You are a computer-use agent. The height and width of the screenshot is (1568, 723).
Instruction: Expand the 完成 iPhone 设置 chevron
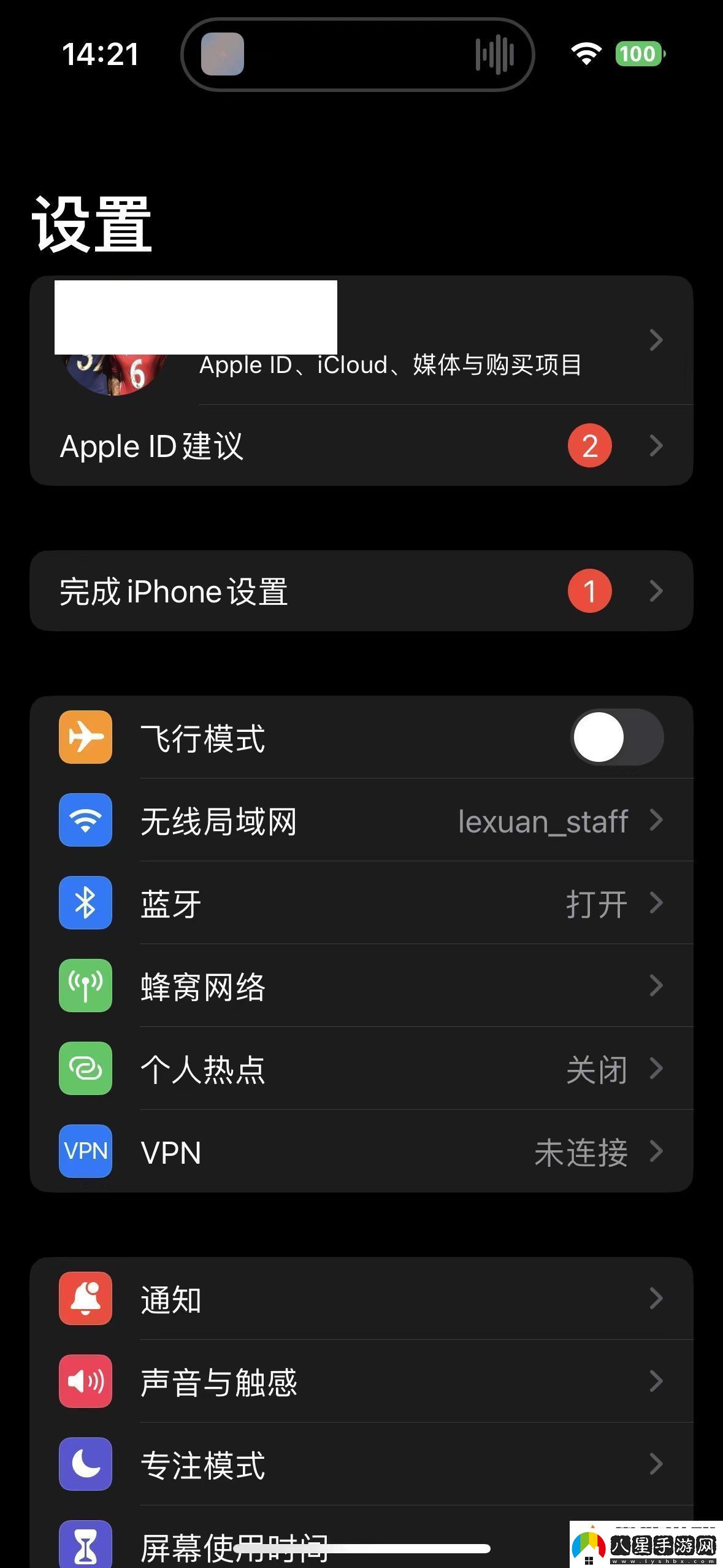(656, 591)
